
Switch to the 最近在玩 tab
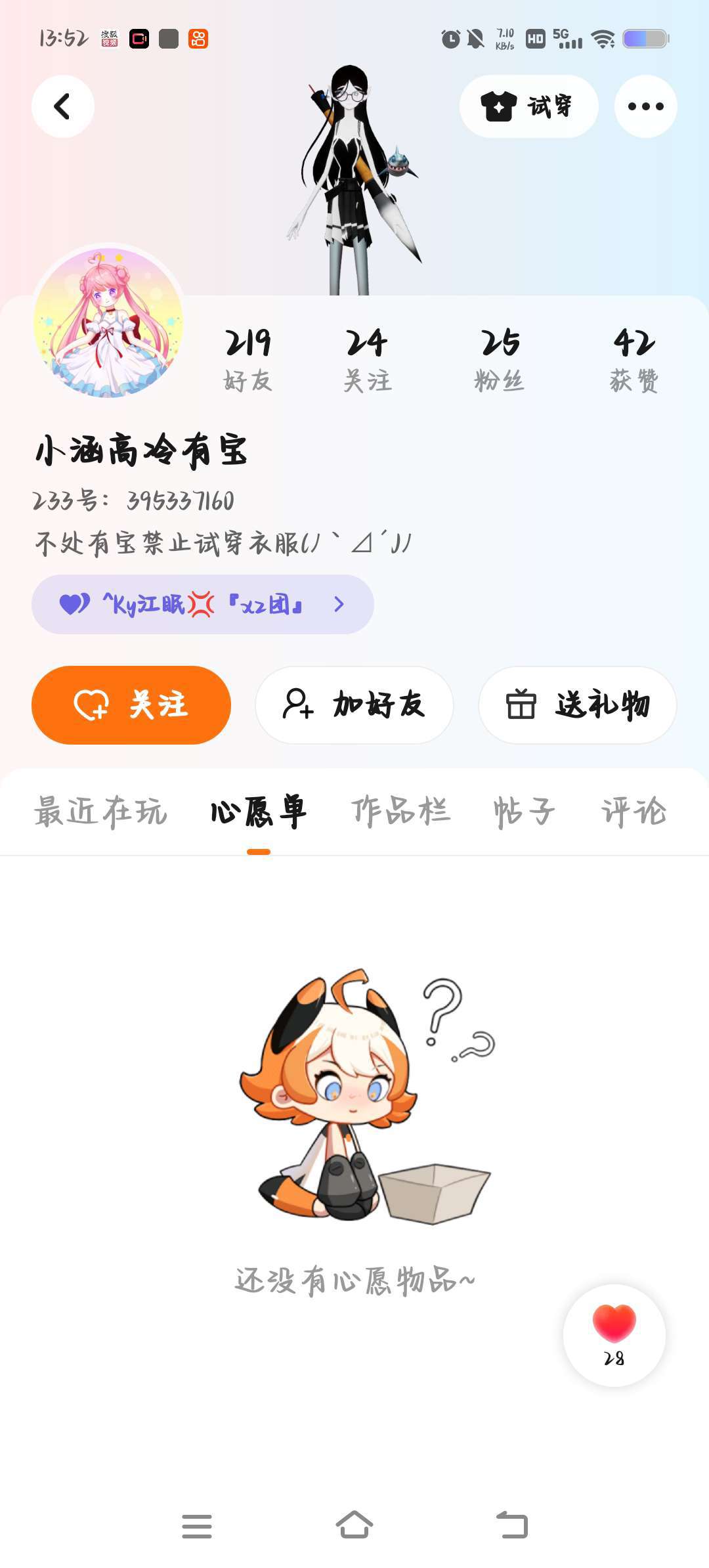coord(100,812)
